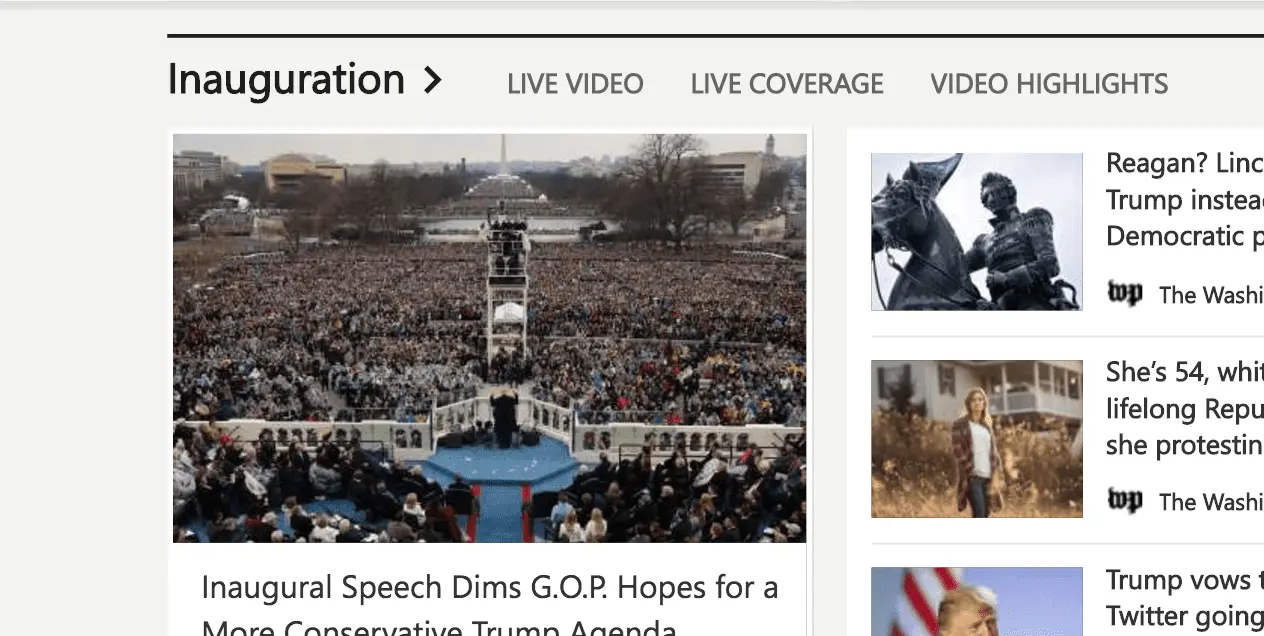The width and height of the screenshot is (1264, 636).
Task: Read the Inaugural Speech Dims G.O.P. Hopes article
Action: pos(489,588)
